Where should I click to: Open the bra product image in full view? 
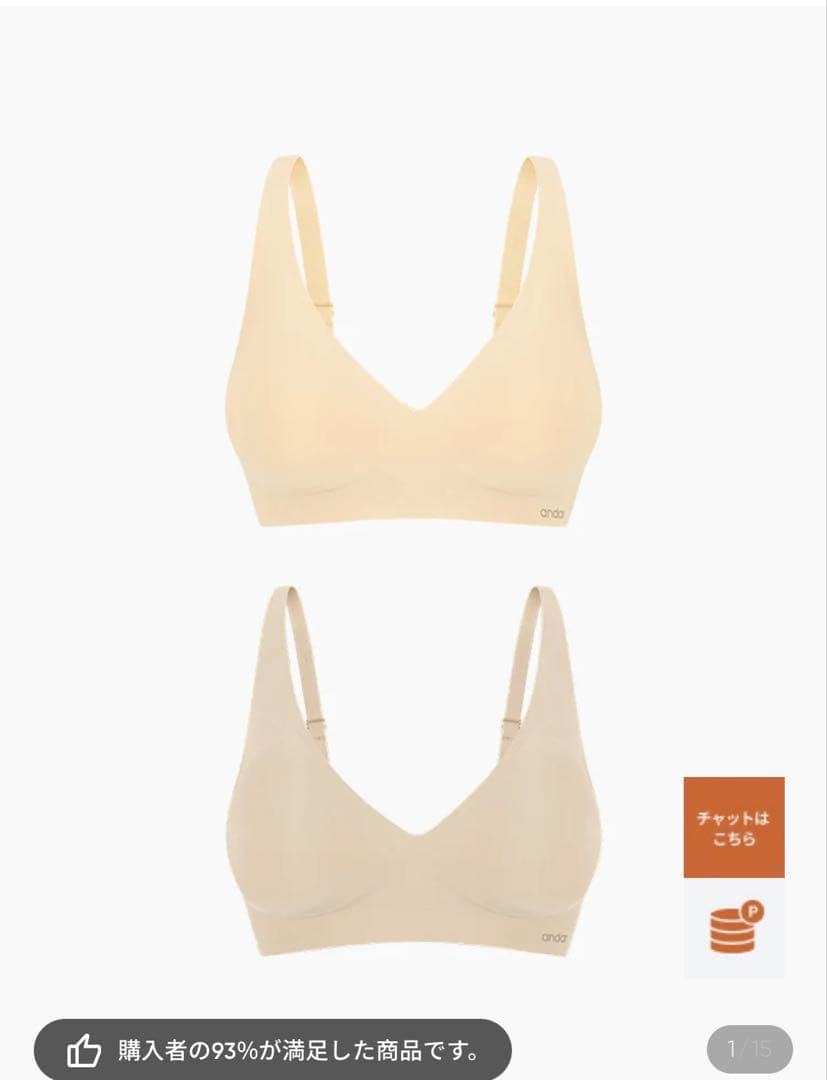point(413,540)
